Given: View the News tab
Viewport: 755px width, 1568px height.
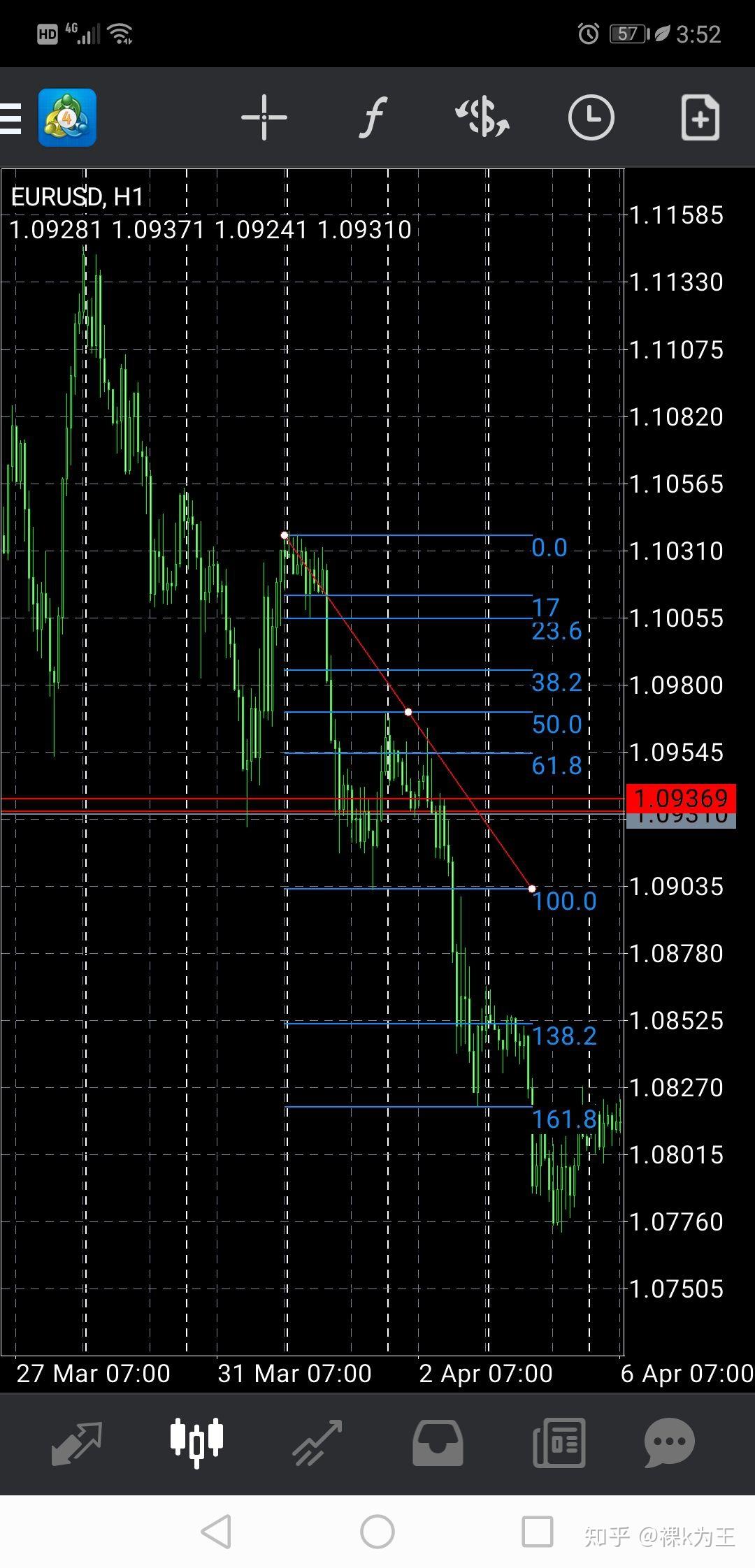Looking at the screenshot, I should 559,1443.
